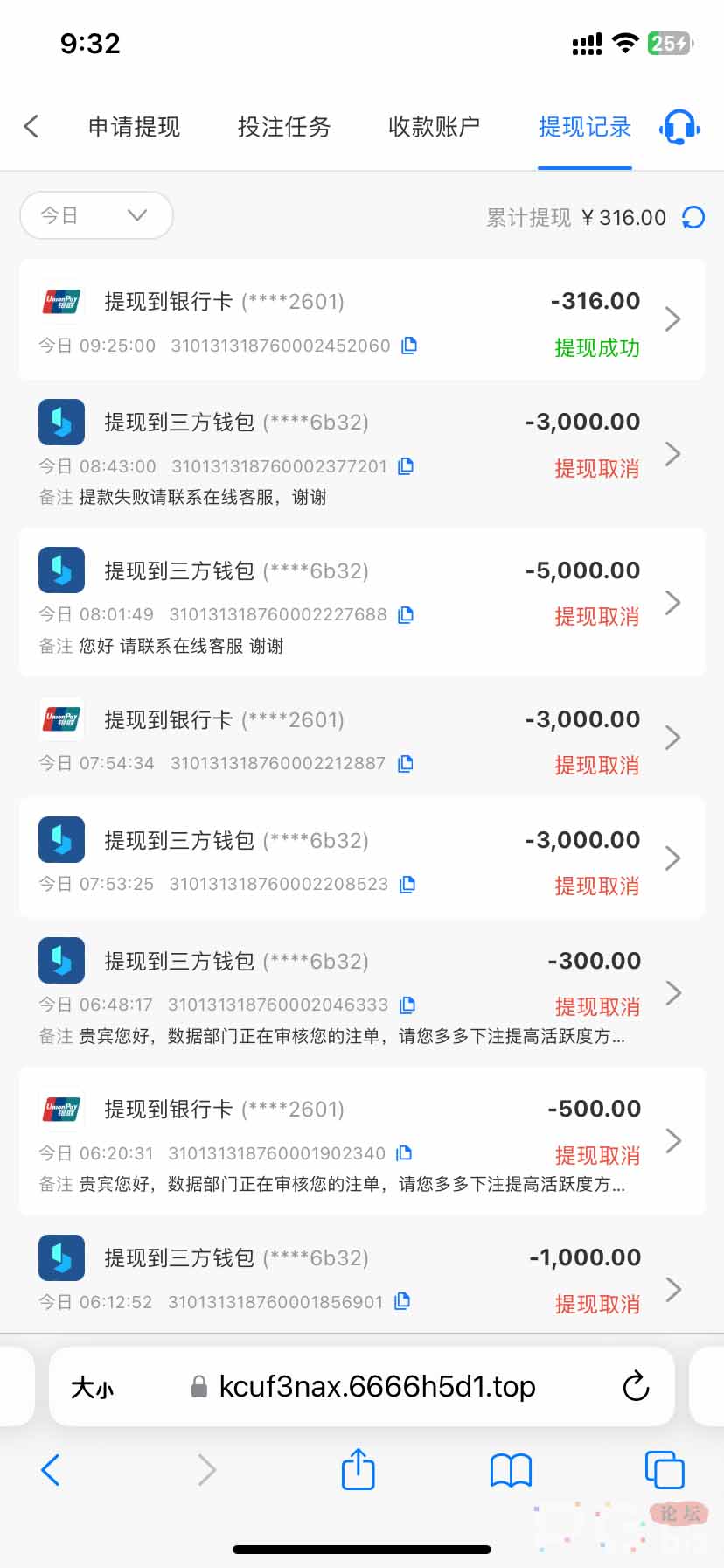Switch to the 收款账户 tab

point(435,127)
